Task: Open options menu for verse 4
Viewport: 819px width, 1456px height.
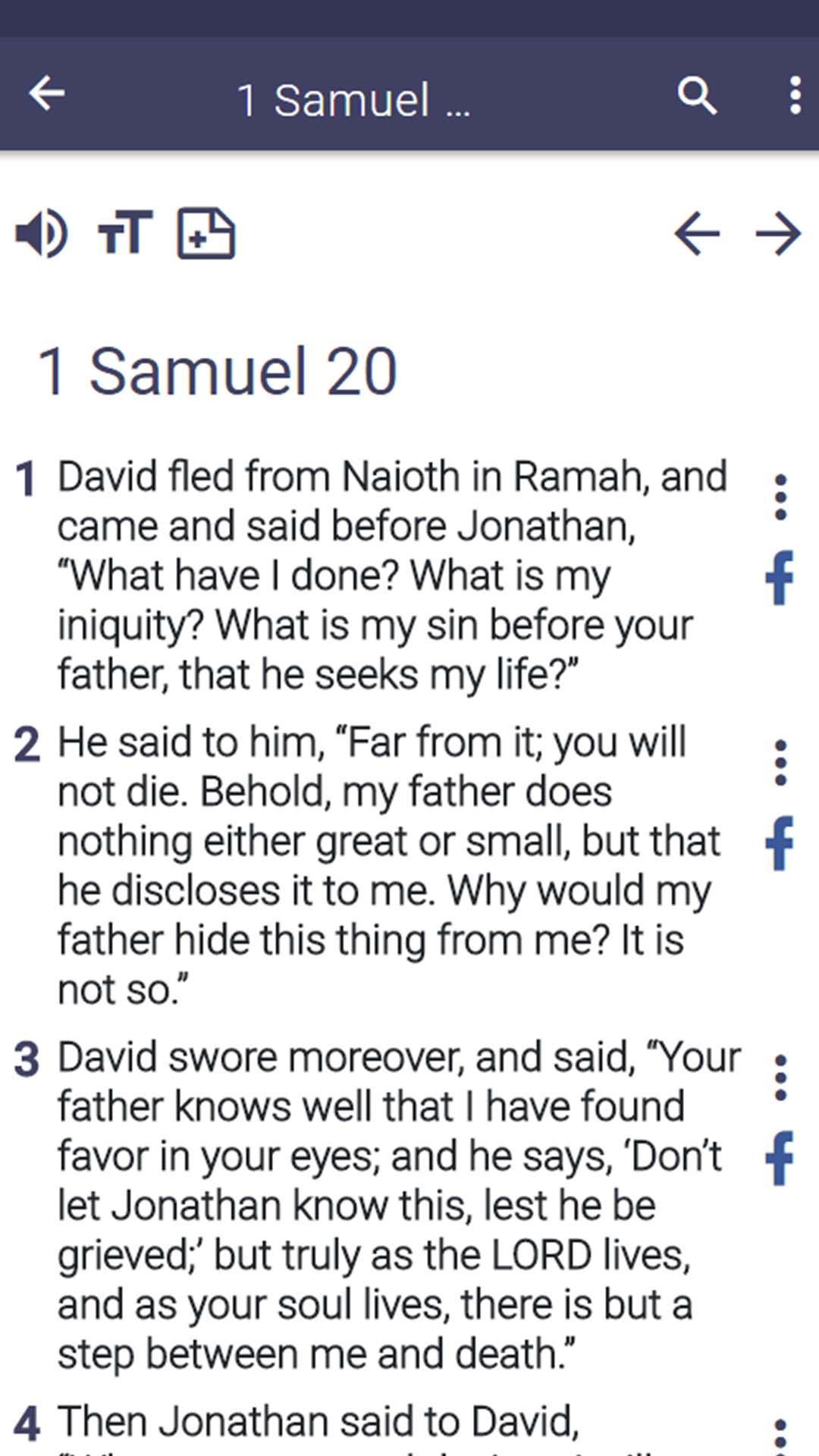Action: point(780,1436)
